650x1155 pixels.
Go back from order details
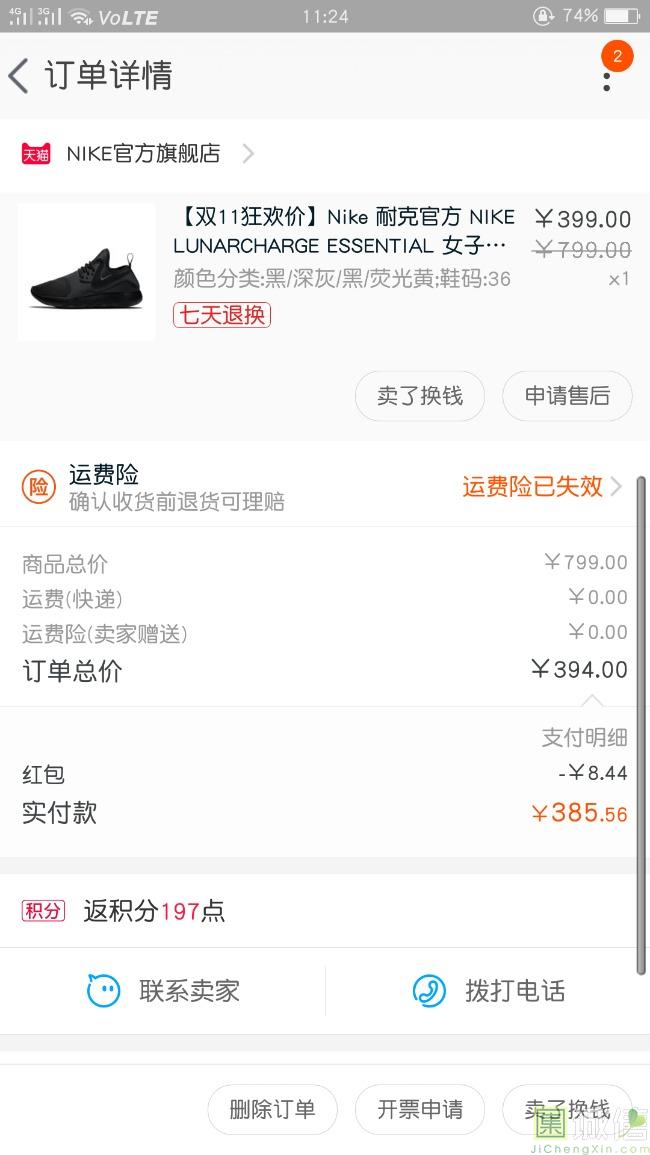pyautogui.click(x=20, y=76)
